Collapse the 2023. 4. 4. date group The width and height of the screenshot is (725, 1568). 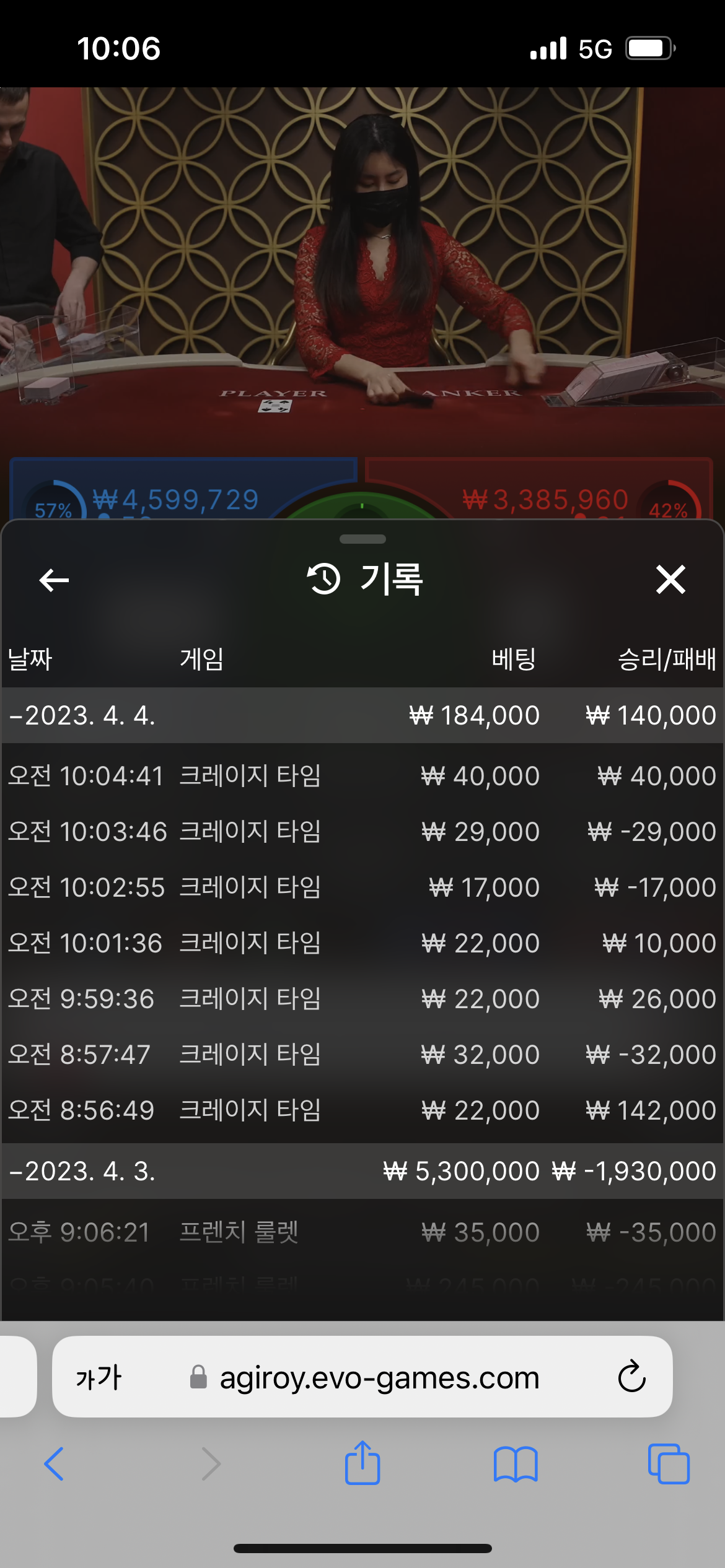pyautogui.click(x=362, y=715)
